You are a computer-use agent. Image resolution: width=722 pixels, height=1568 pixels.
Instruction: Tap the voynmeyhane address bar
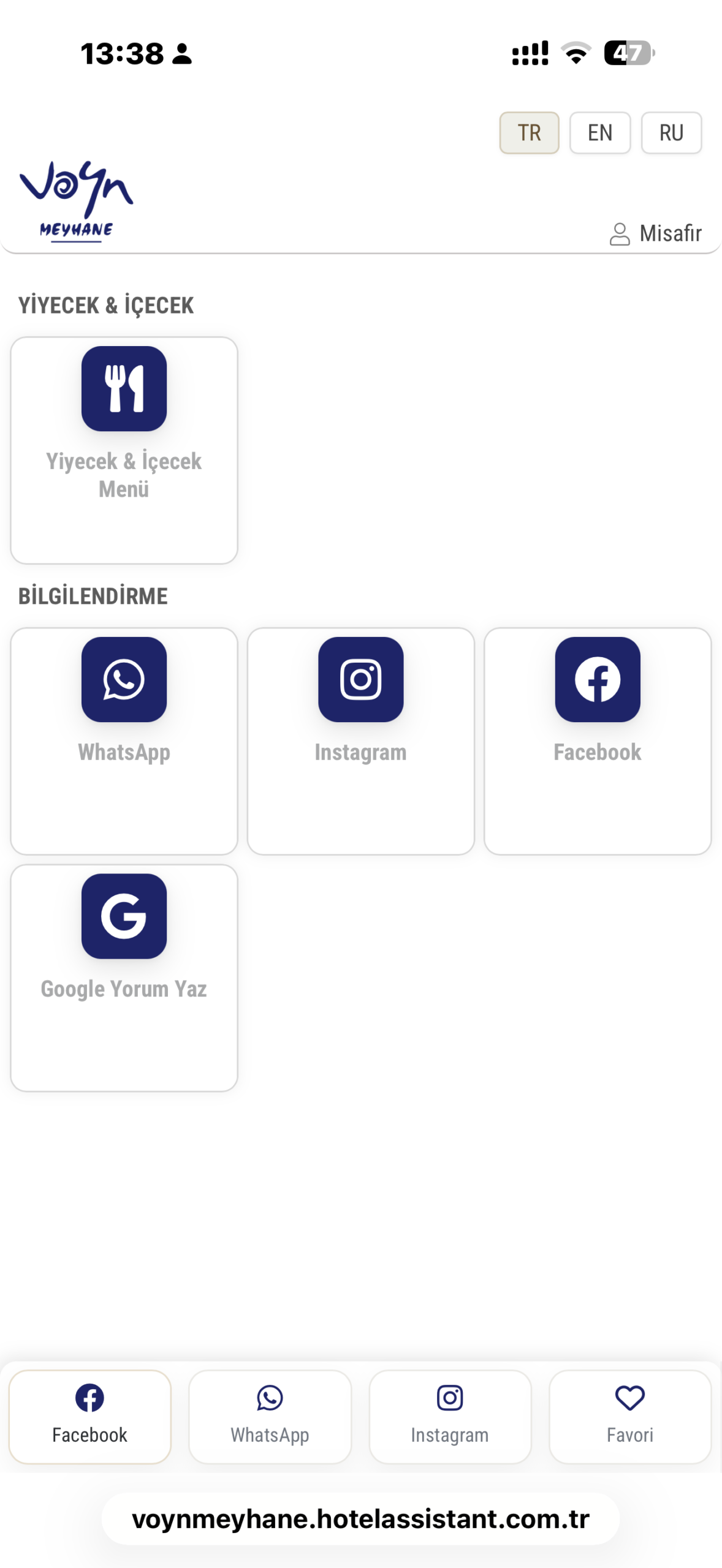point(360,1519)
